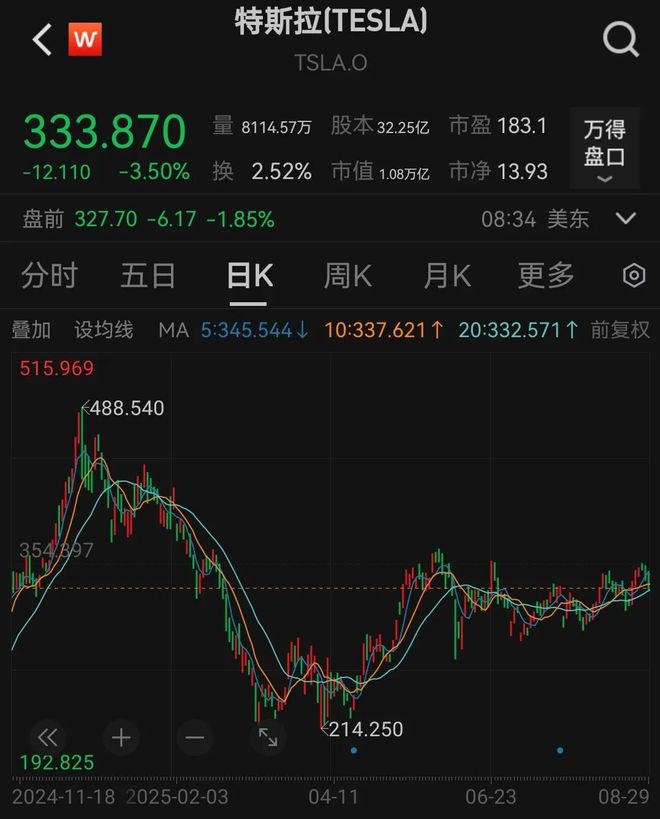
Task: Open 设均线 moving average settings
Action: click(104, 330)
